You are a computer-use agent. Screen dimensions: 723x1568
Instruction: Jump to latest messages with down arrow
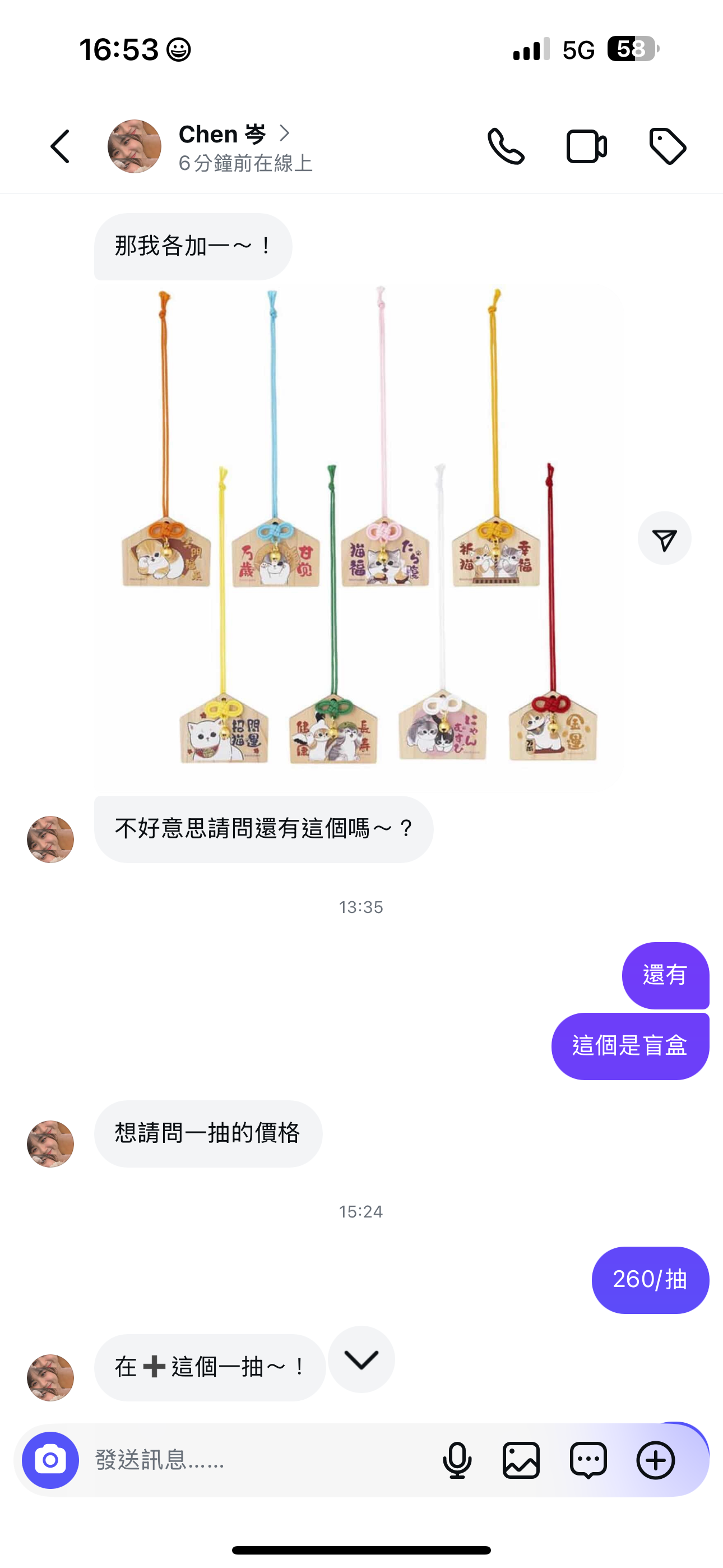(x=361, y=1359)
